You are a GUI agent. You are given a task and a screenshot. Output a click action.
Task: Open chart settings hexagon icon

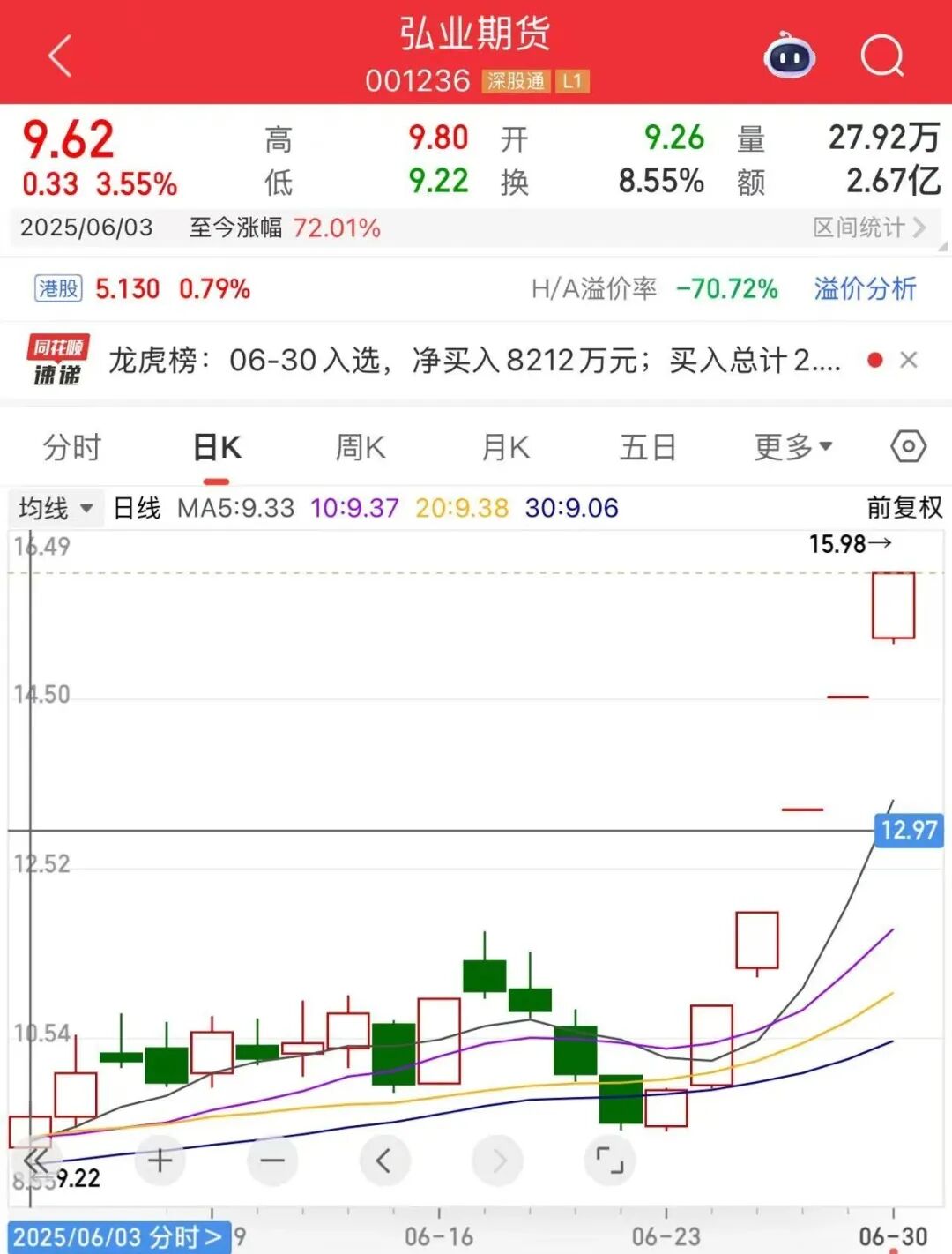click(x=908, y=447)
